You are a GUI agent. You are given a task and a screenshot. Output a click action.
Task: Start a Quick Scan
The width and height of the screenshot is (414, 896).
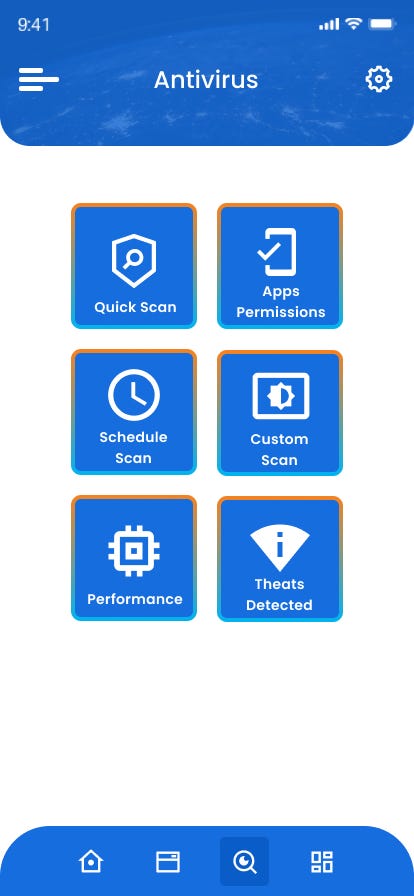[x=134, y=266]
